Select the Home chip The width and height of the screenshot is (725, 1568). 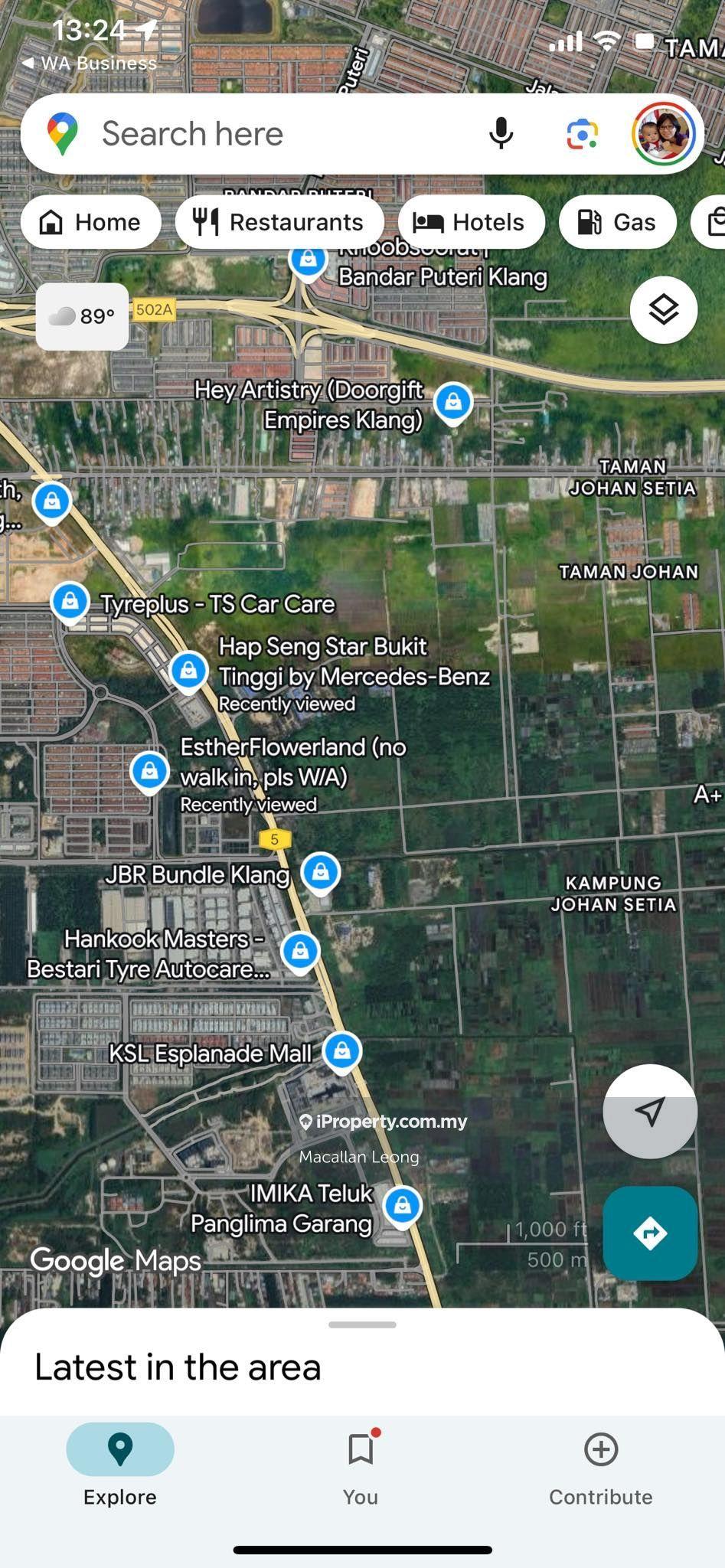[x=91, y=222]
